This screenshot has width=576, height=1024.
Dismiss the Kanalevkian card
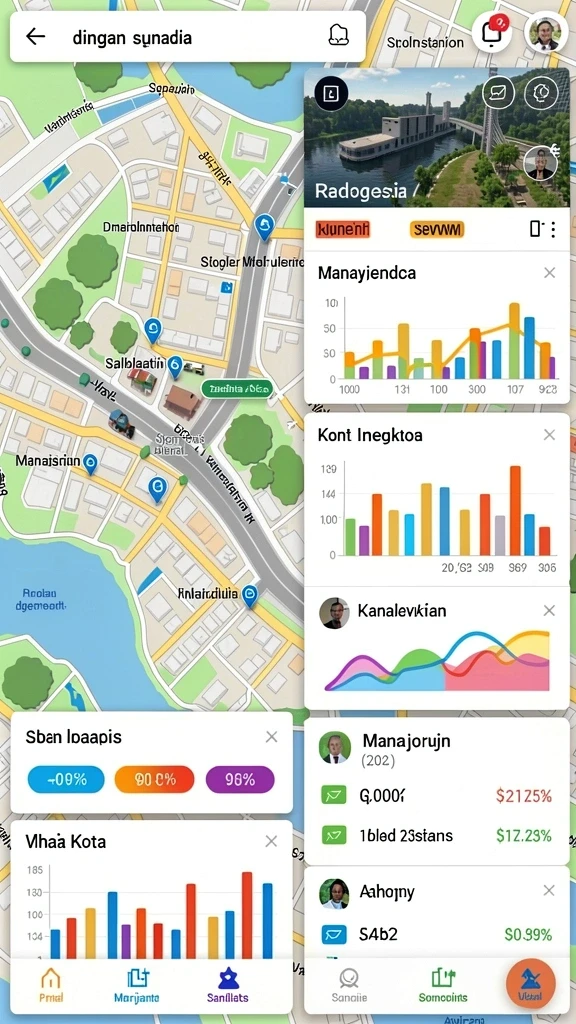click(x=550, y=611)
